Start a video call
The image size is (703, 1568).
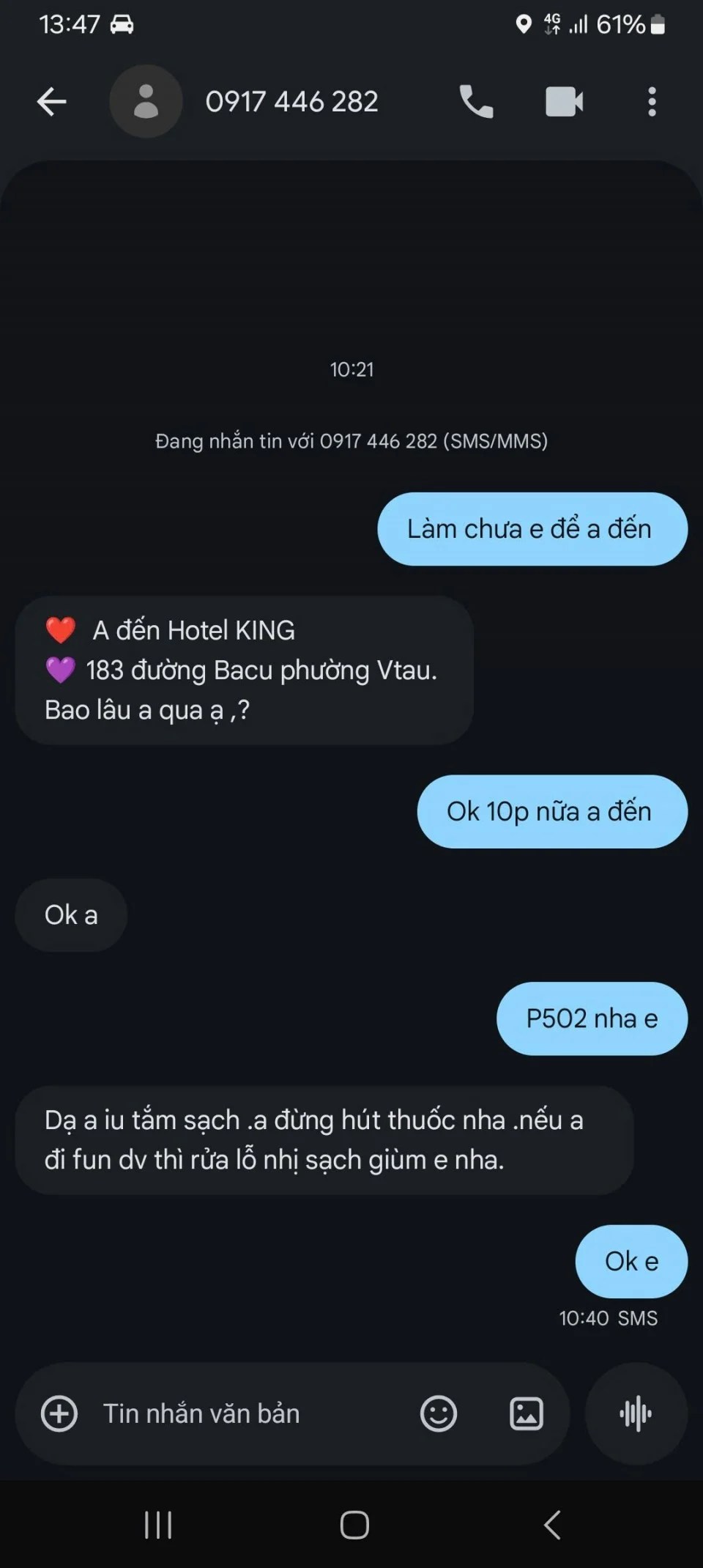(x=564, y=102)
